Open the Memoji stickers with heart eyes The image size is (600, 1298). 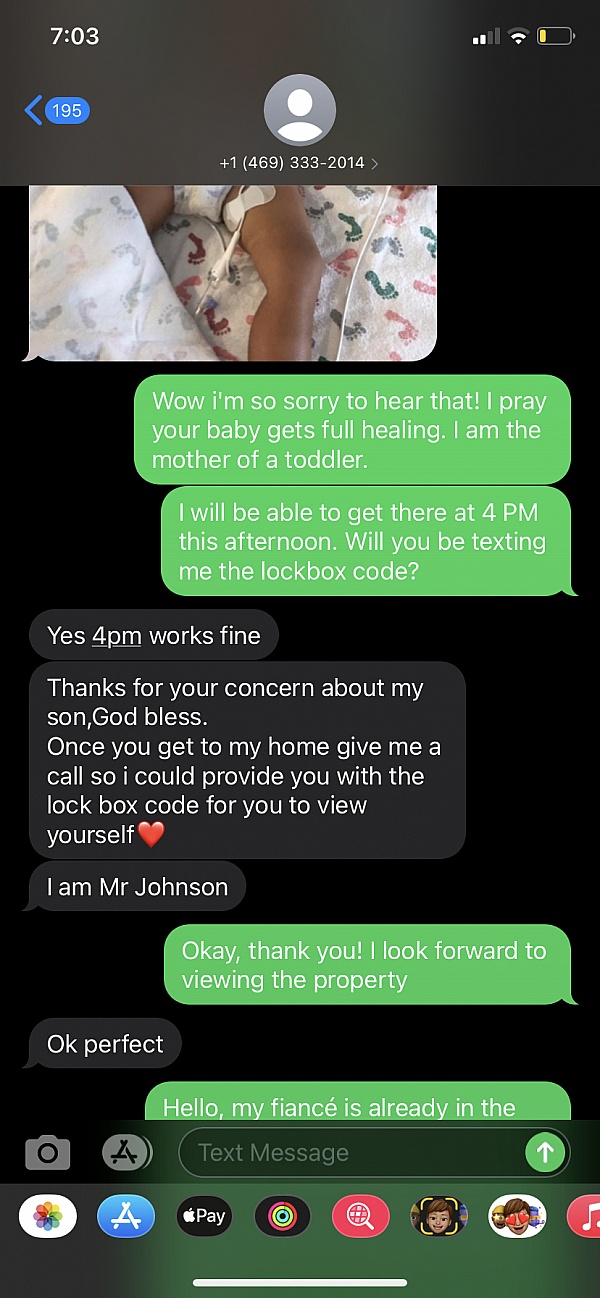pyautogui.click(x=517, y=1216)
